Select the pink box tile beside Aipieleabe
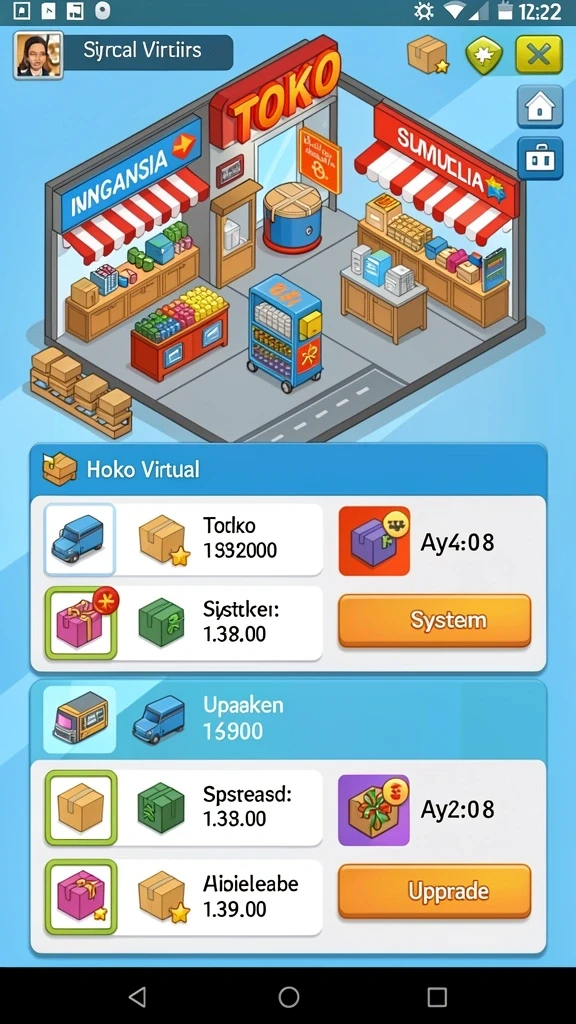This screenshot has height=1024, width=576. pyautogui.click(x=80, y=896)
